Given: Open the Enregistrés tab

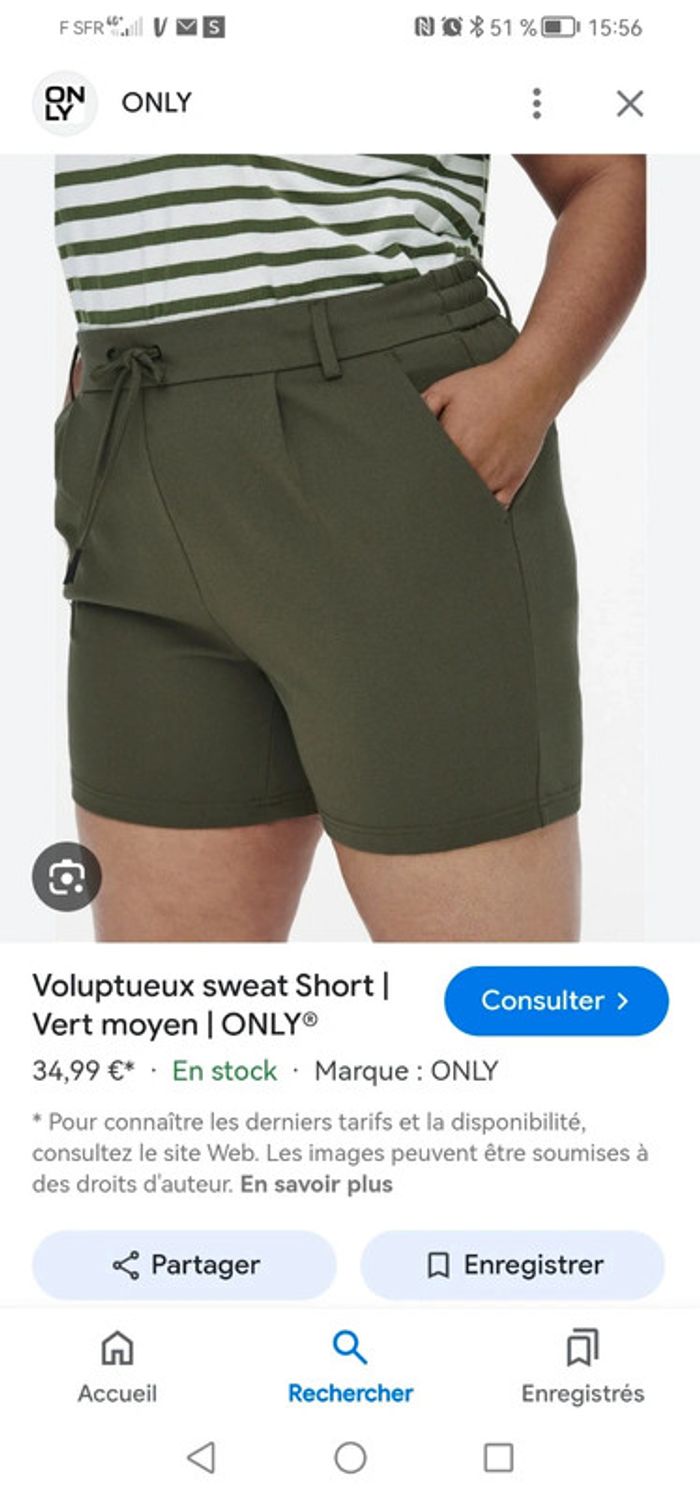Looking at the screenshot, I should click(582, 1367).
